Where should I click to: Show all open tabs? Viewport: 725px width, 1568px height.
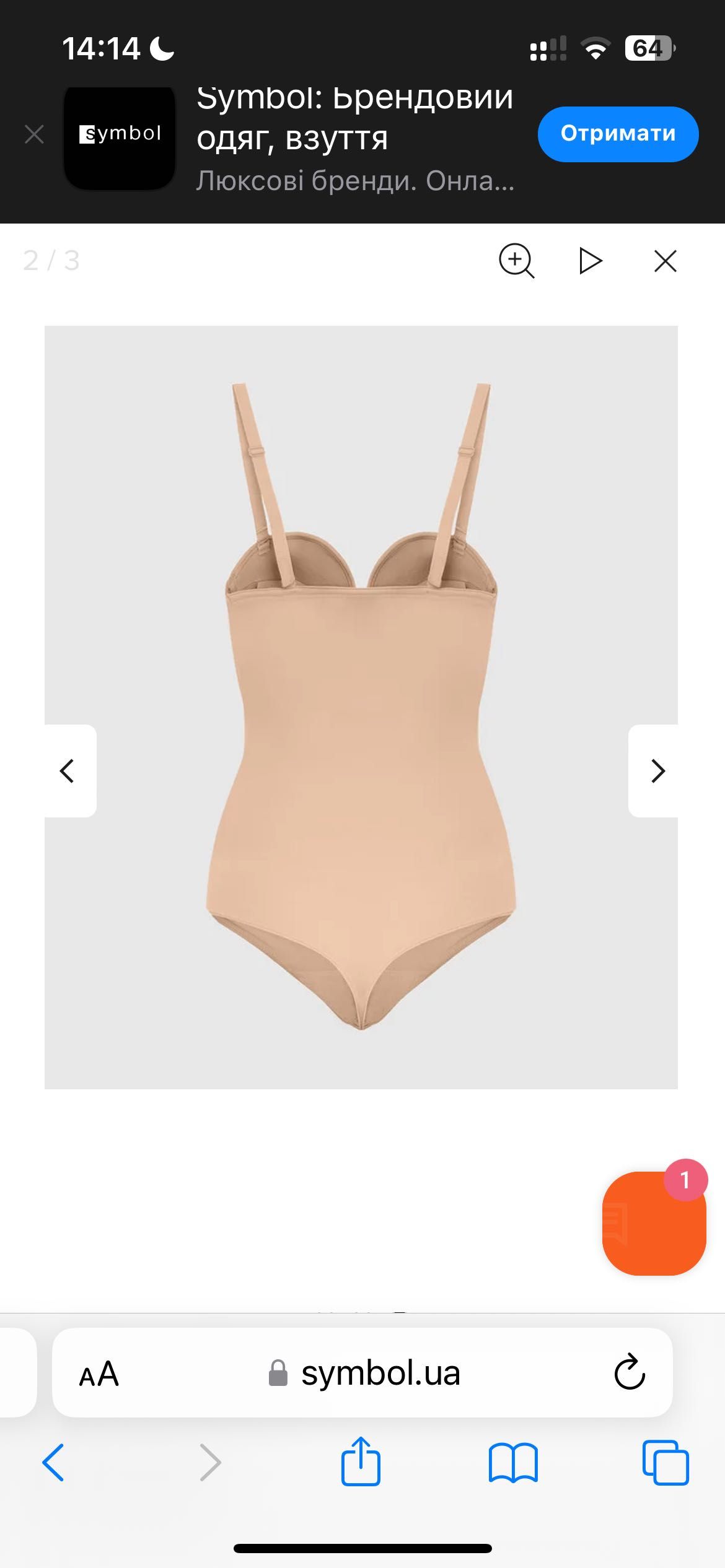coord(666,1463)
